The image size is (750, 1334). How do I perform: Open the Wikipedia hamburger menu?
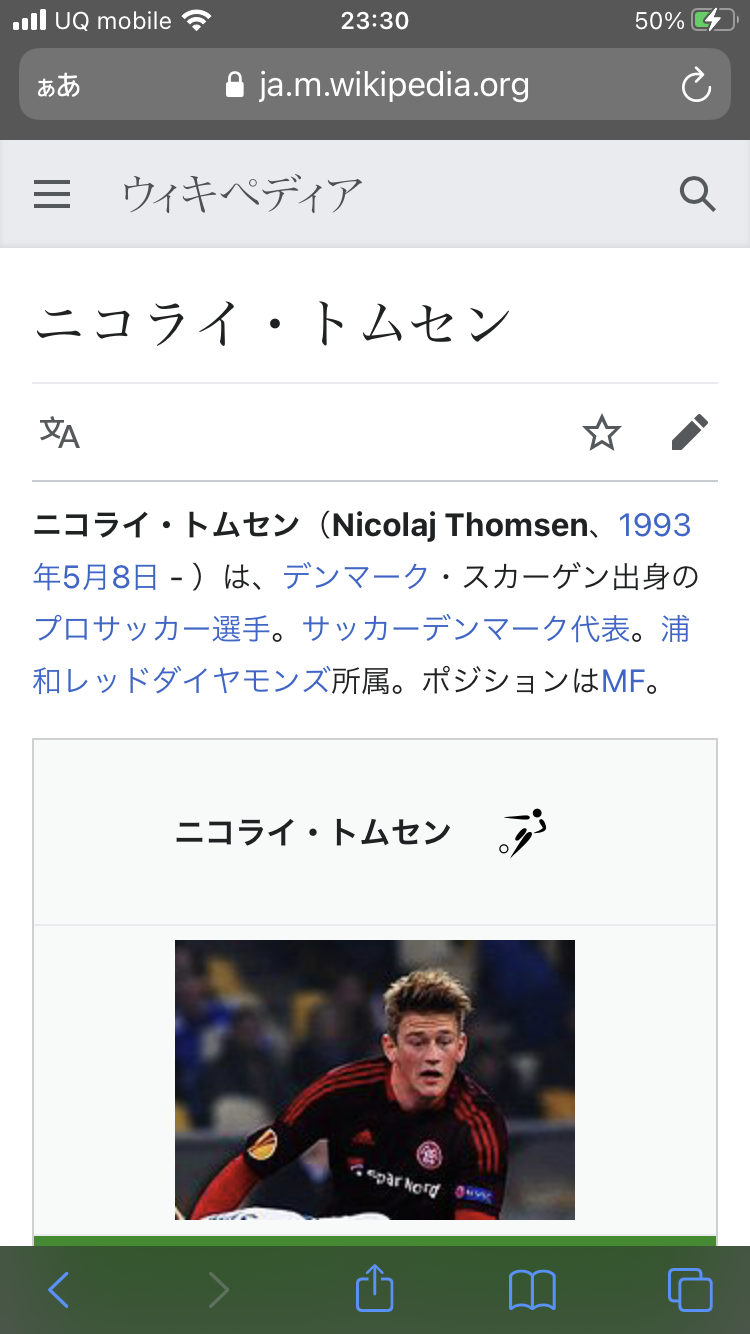coord(52,194)
